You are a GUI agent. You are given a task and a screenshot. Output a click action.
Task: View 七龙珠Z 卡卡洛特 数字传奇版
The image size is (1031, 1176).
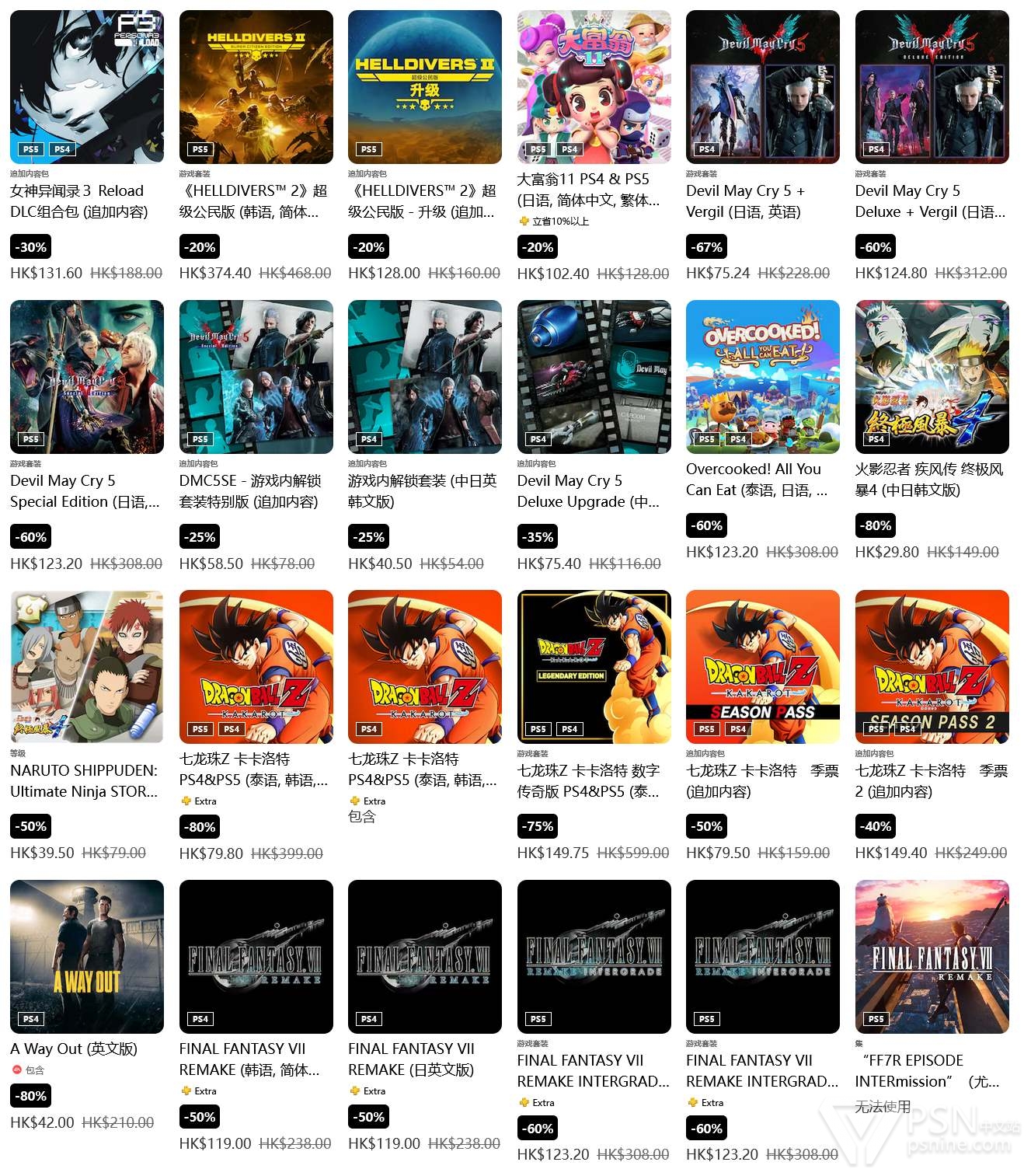pyautogui.click(x=594, y=667)
